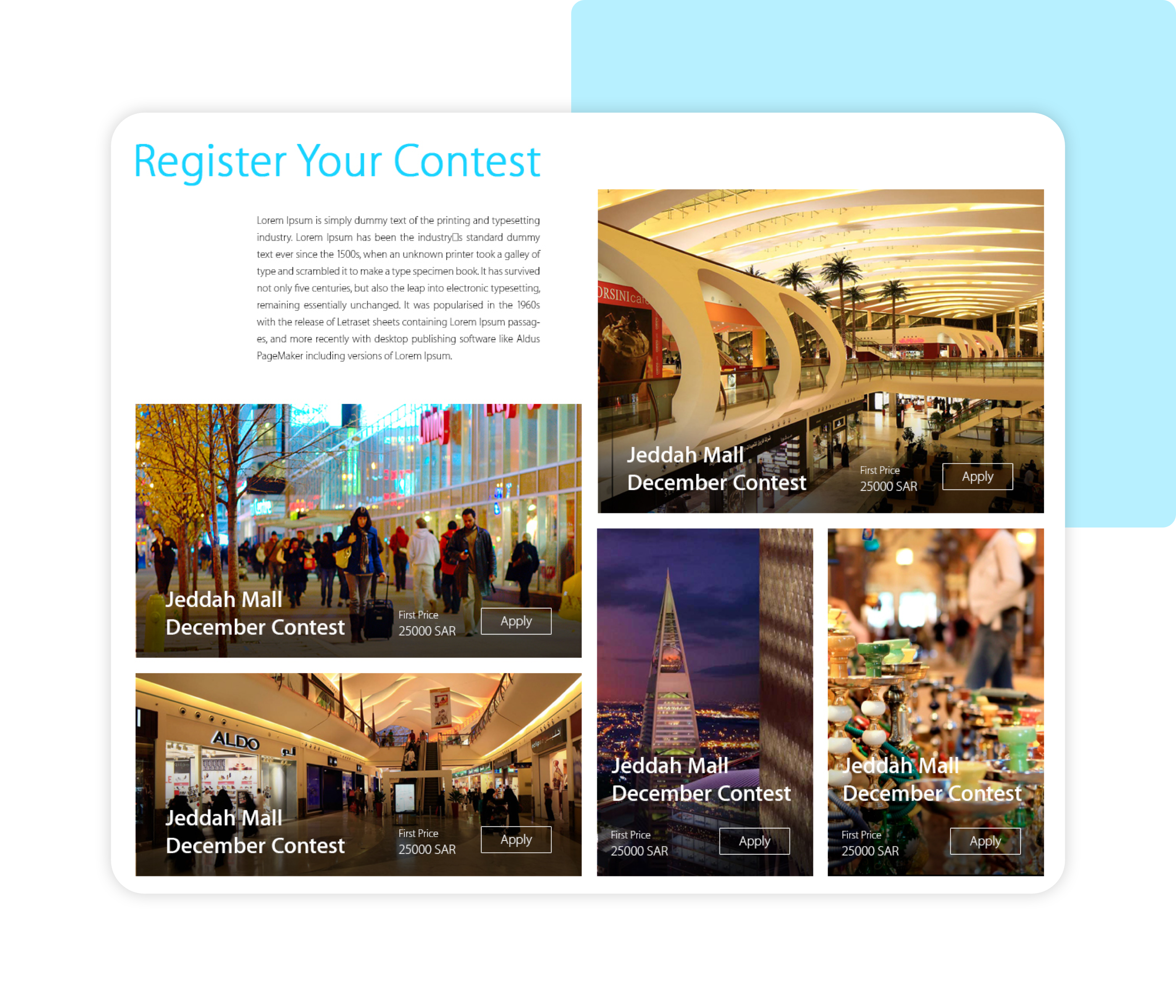Hit Apply on the ALDO storefront card

pos(515,840)
